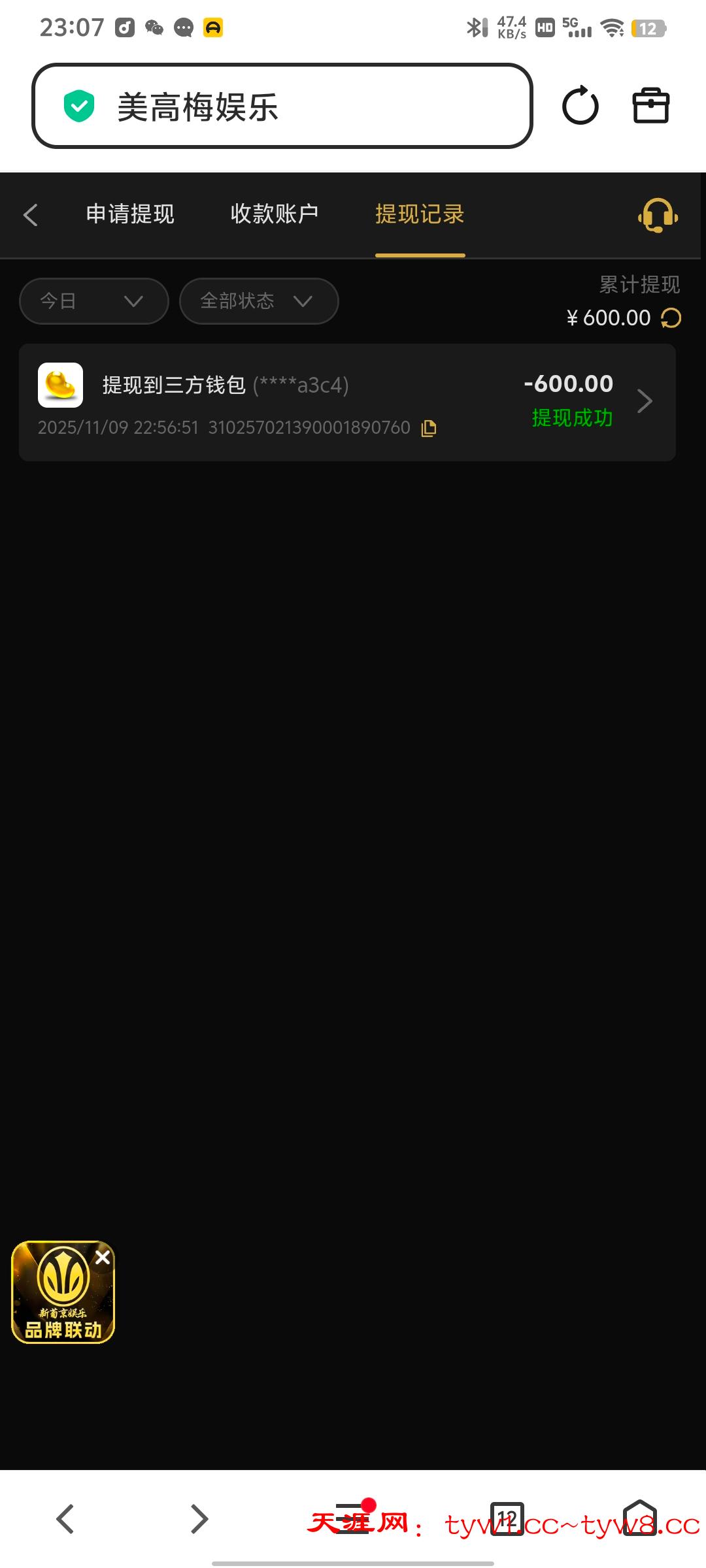Contact customer service via headset icon
The image size is (706, 1568).
658,215
